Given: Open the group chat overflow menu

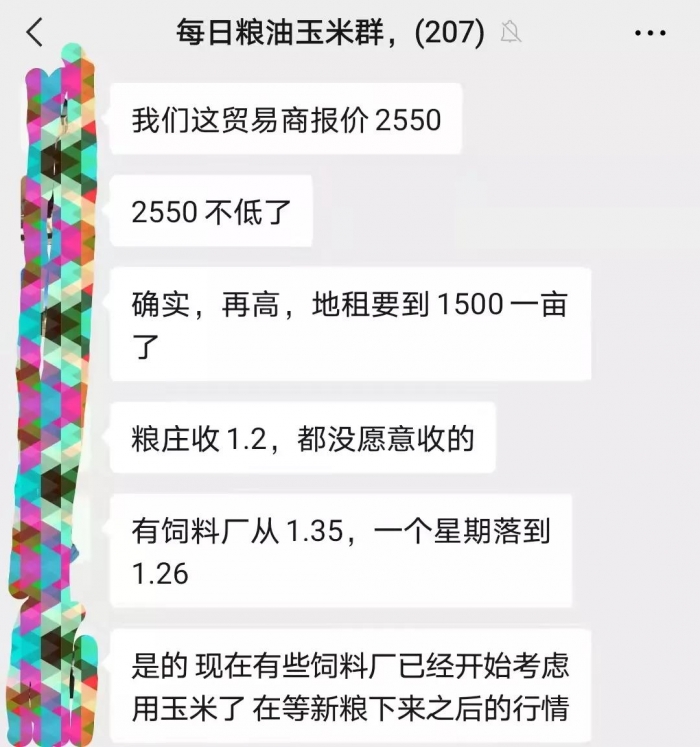Looking at the screenshot, I should (x=649, y=33).
